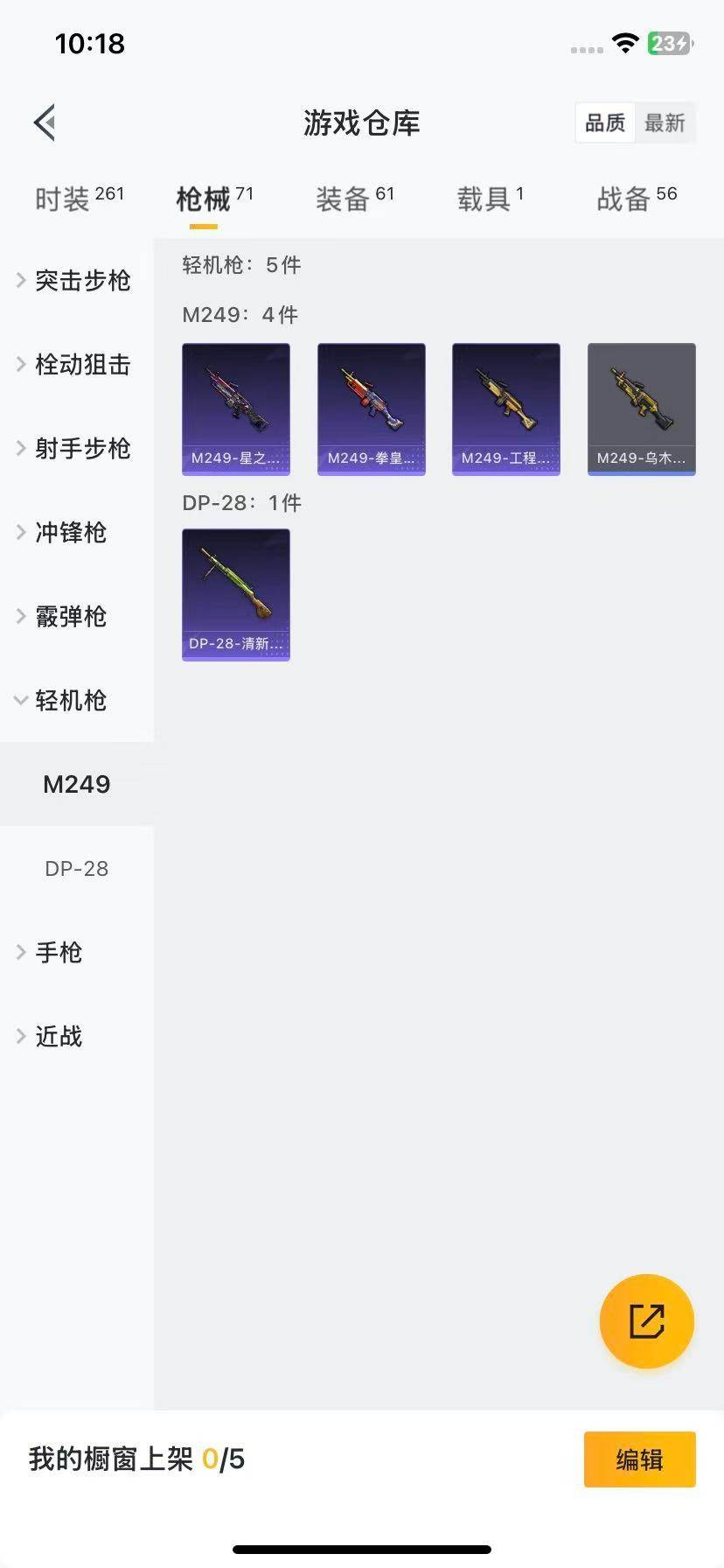Image resolution: width=724 pixels, height=1568 pixels.
Task: Open the DP-28-清新 skin thumbnail
Action: pos(236,594)
